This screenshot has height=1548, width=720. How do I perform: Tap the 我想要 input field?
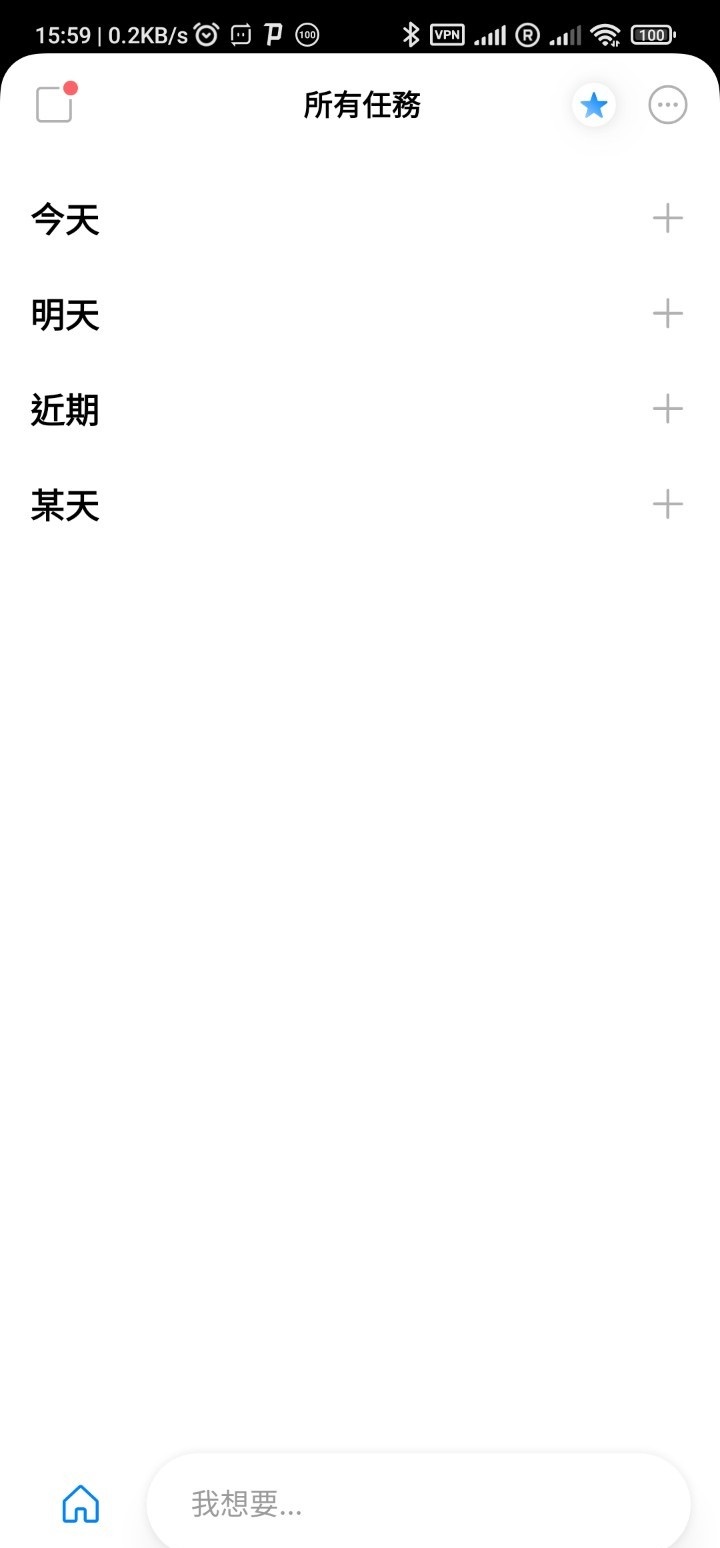click(420, 1503)
